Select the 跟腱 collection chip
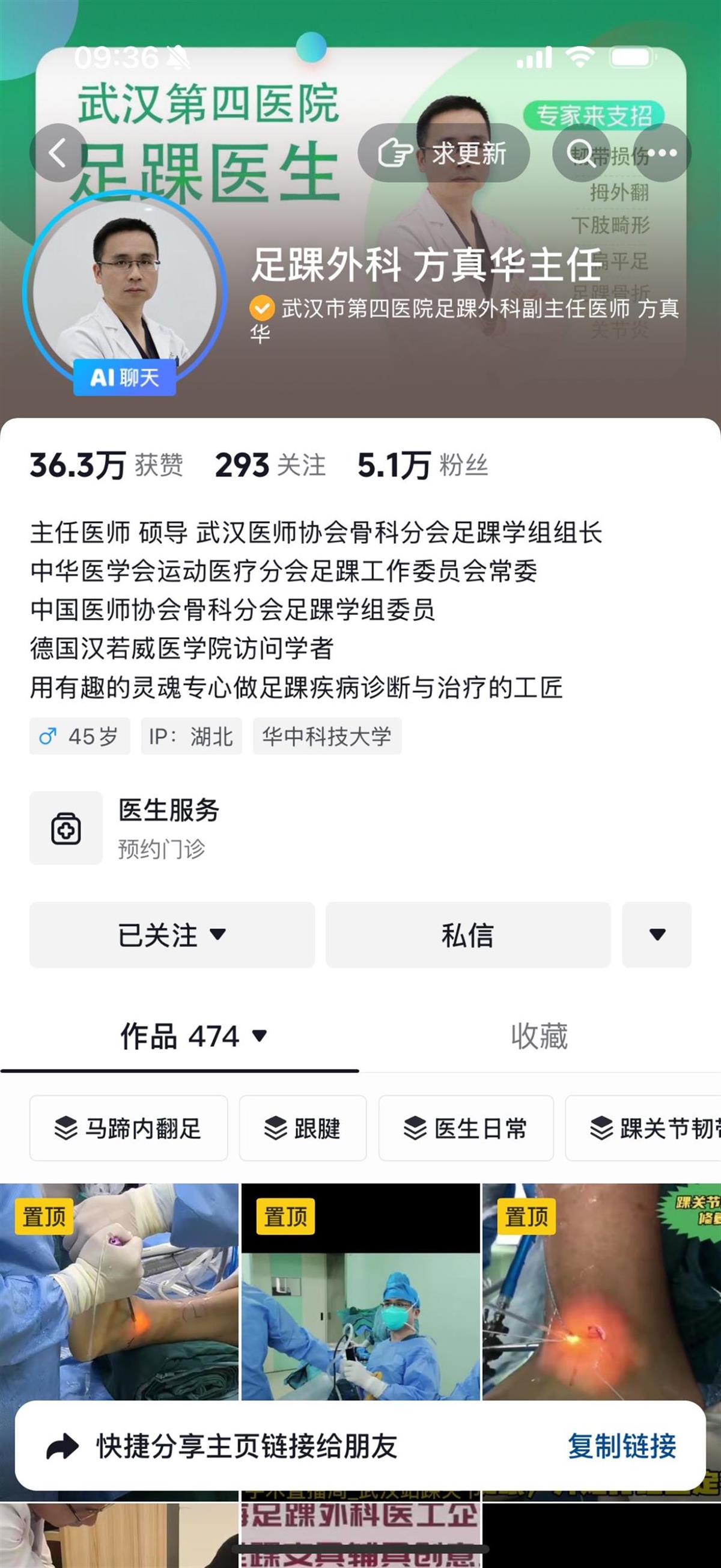 (302, 1129)
